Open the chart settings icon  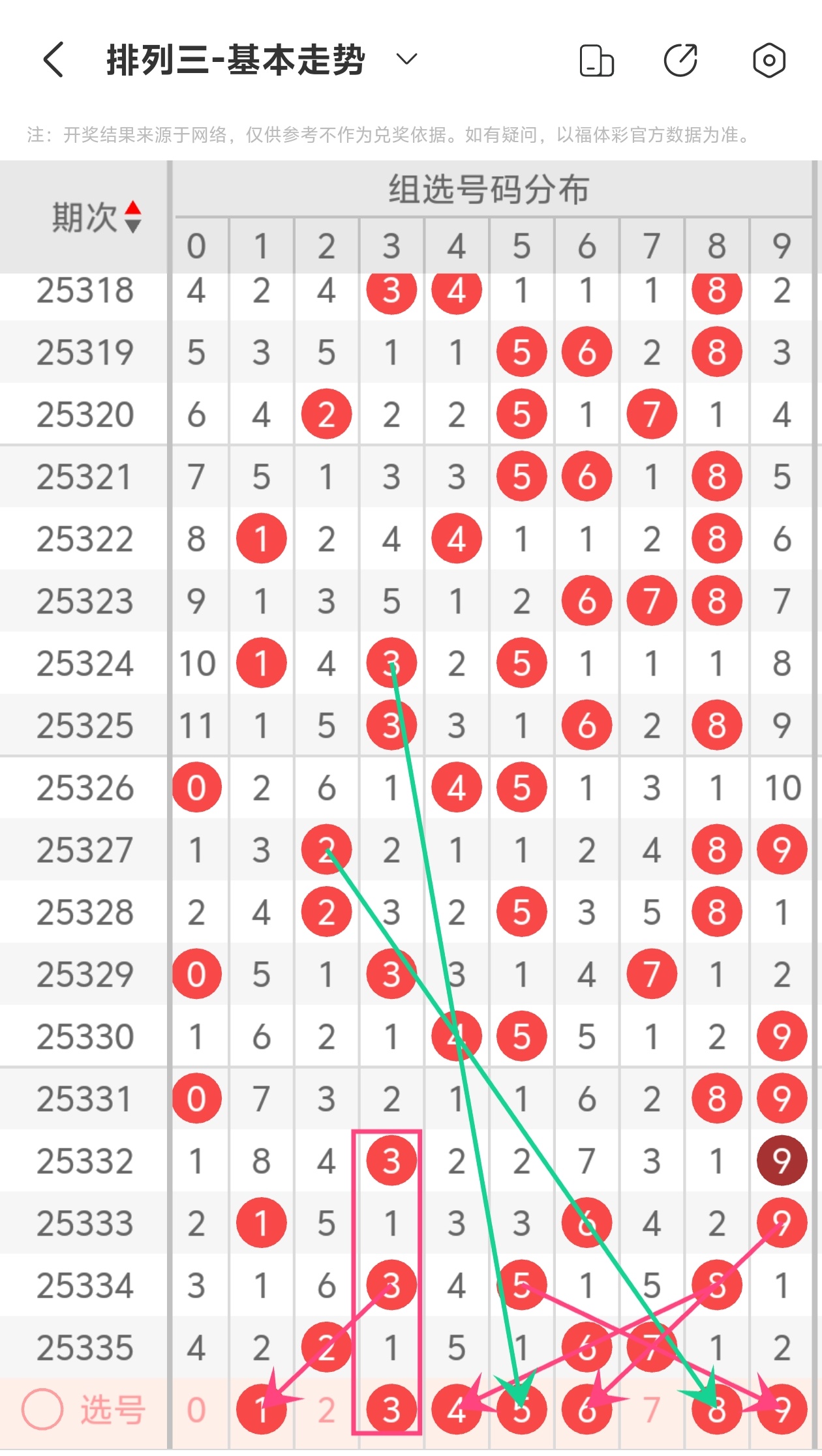click(769, 61)
